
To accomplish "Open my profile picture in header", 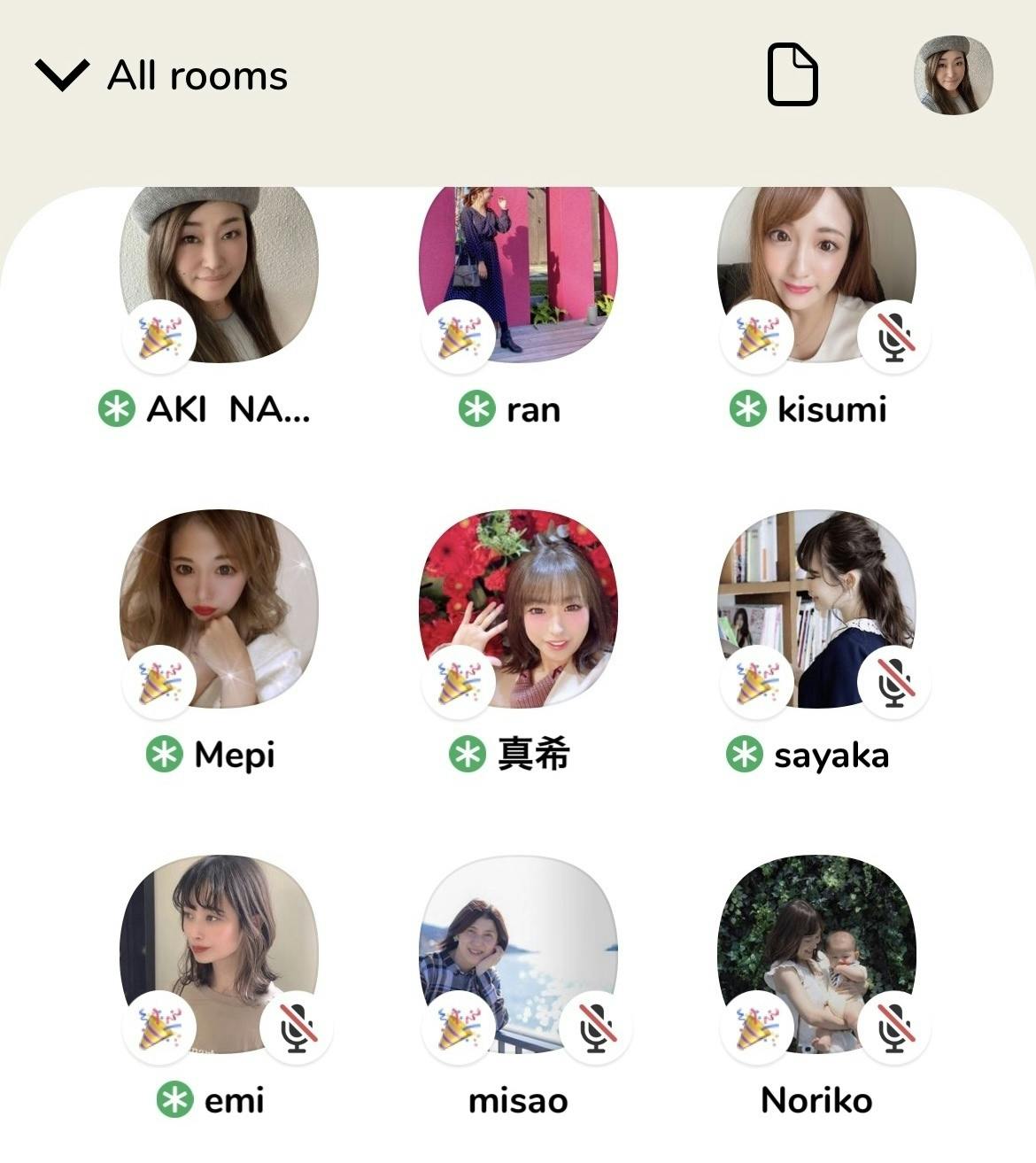I will tap(953, 75).
